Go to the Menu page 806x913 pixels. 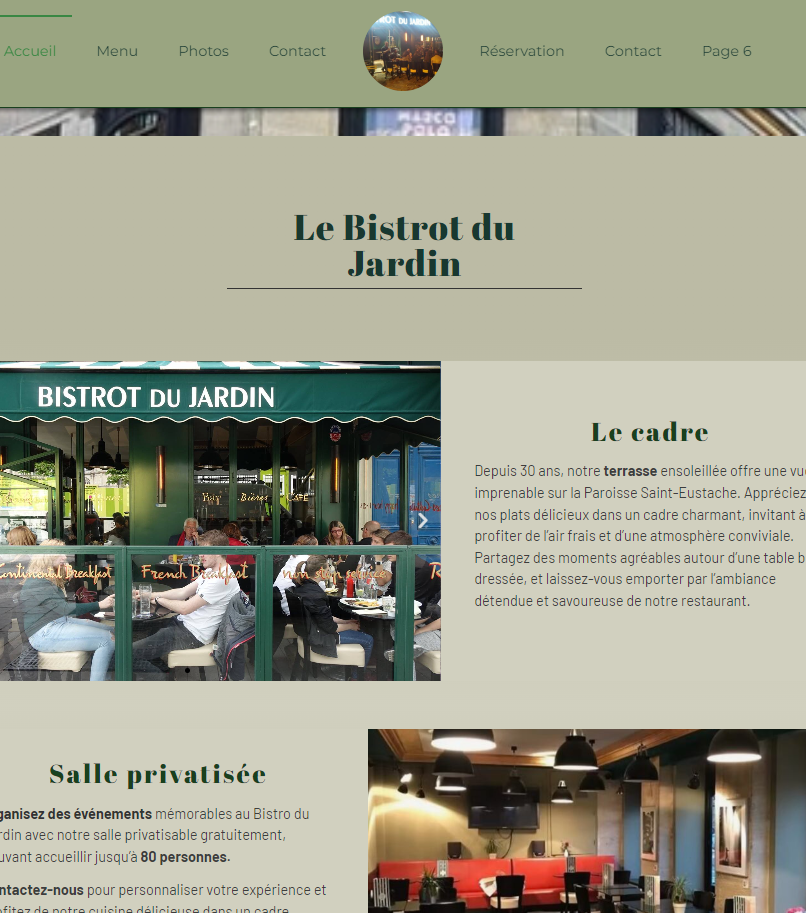click(117, 51)
